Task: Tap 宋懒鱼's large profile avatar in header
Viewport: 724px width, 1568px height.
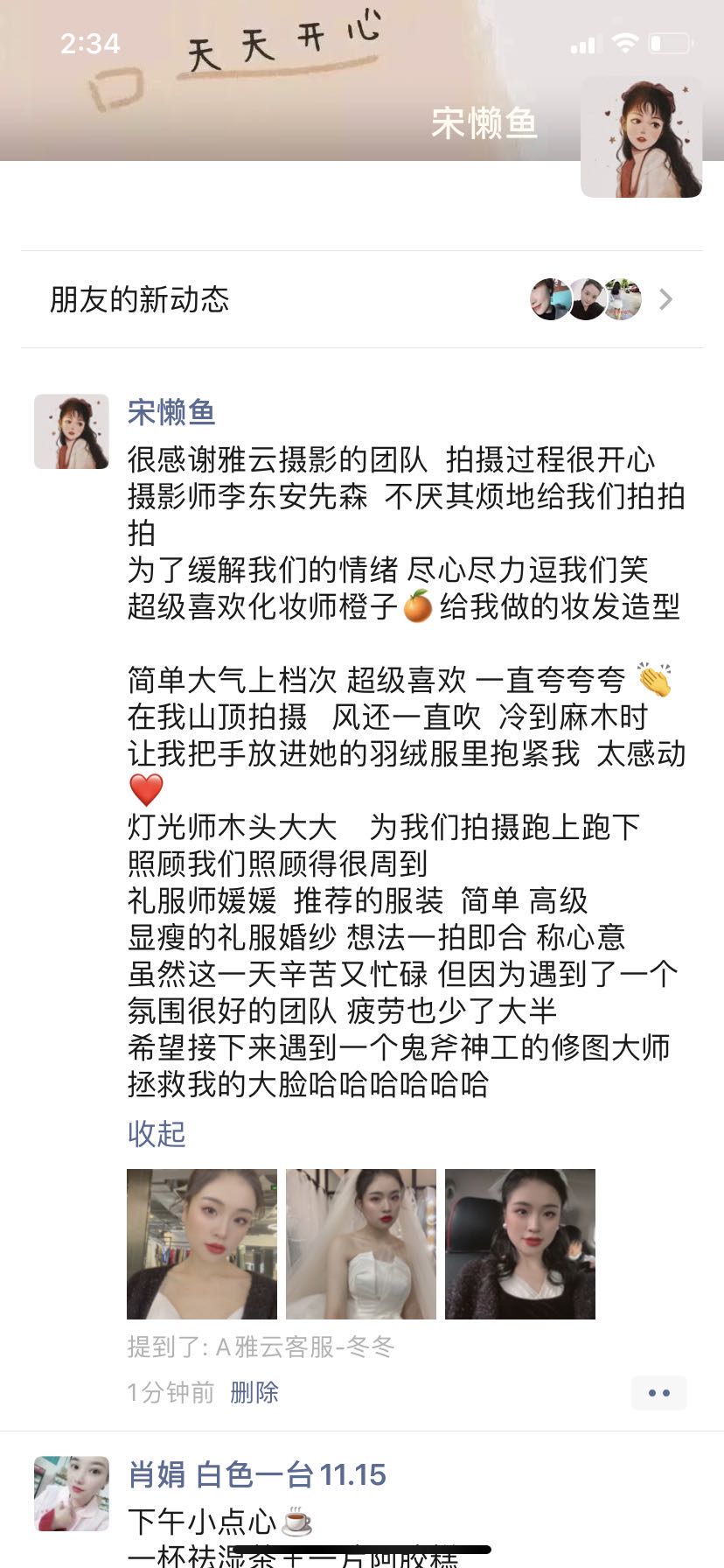Action: (641, 137)
